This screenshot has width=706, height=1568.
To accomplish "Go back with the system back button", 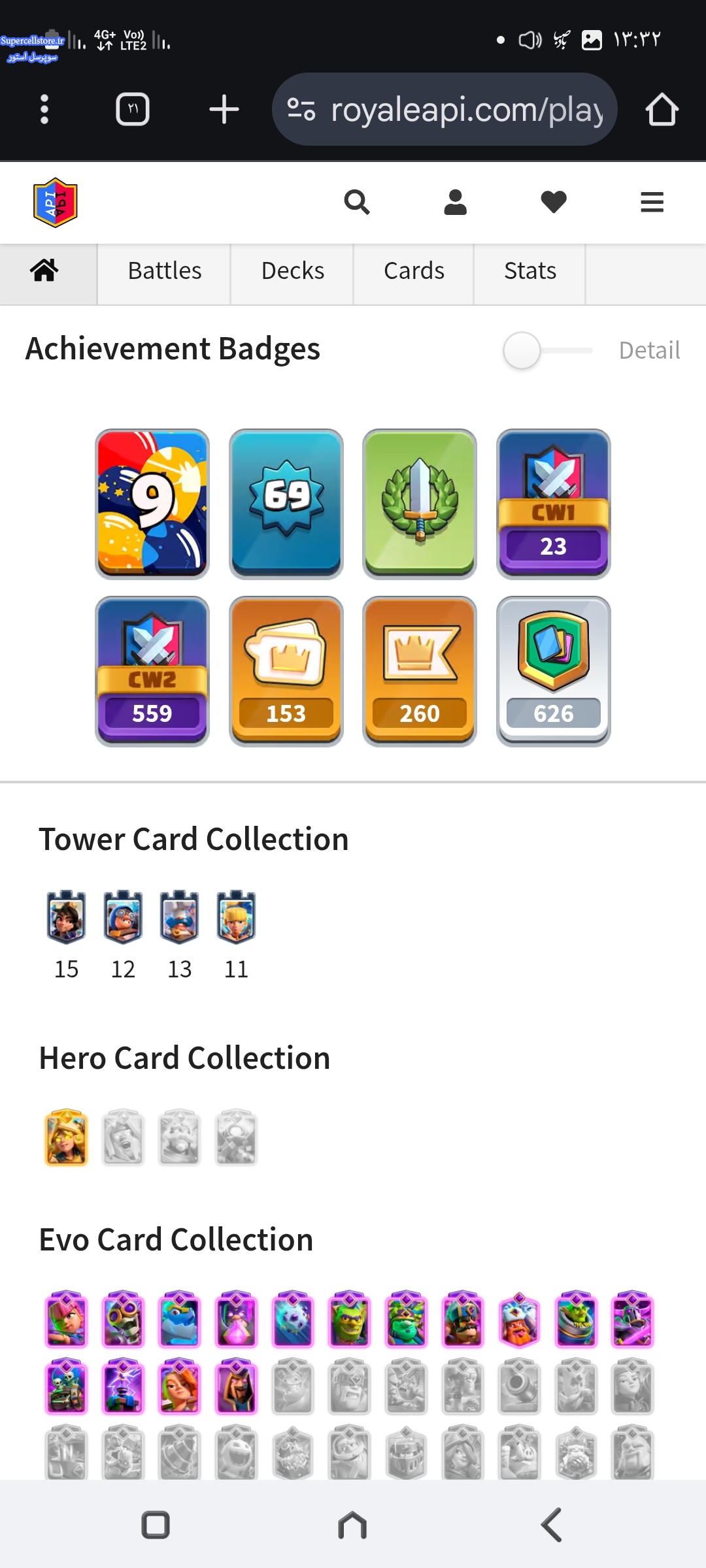I will [x=551, y=1526].
